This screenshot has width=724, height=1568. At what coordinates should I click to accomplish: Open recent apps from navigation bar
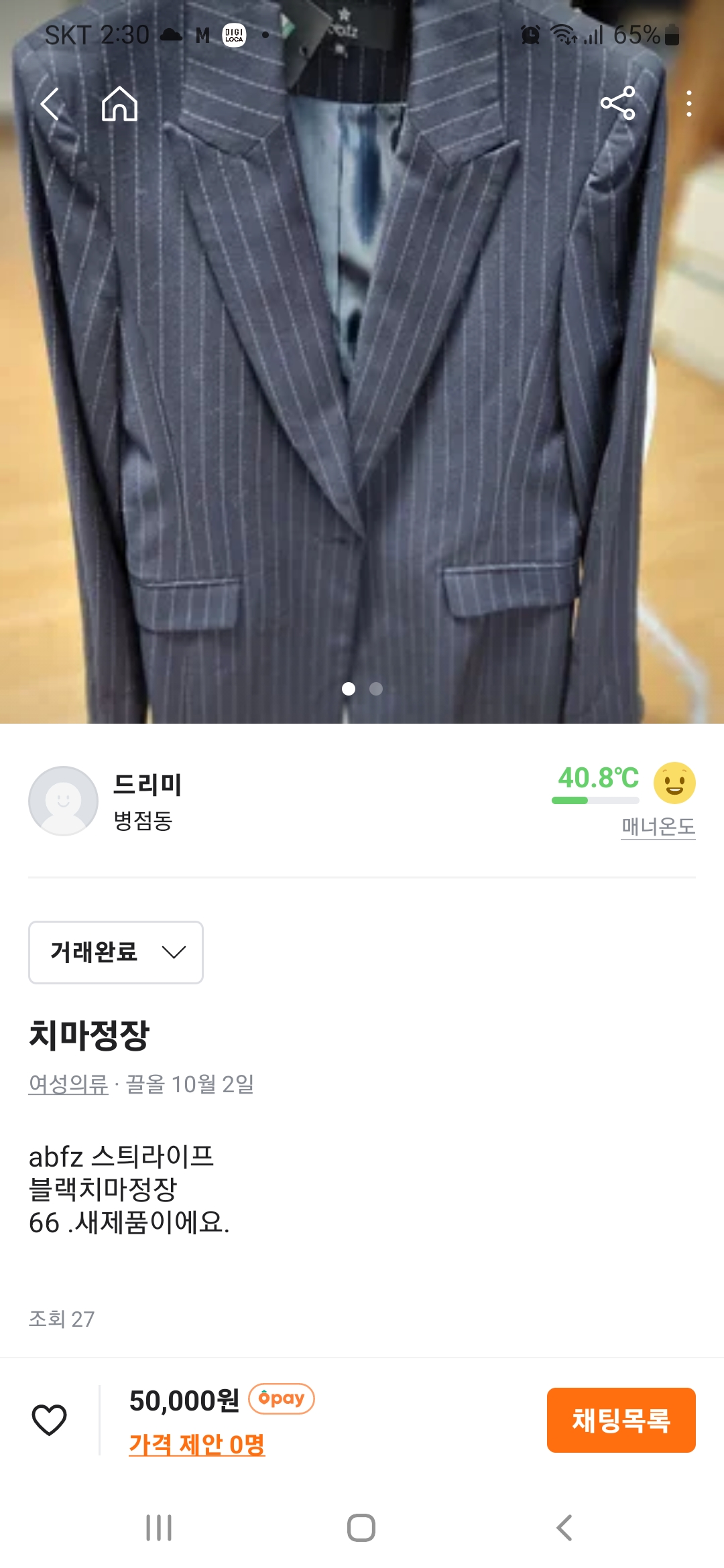pyautogui.click(x=159, y=1528)
